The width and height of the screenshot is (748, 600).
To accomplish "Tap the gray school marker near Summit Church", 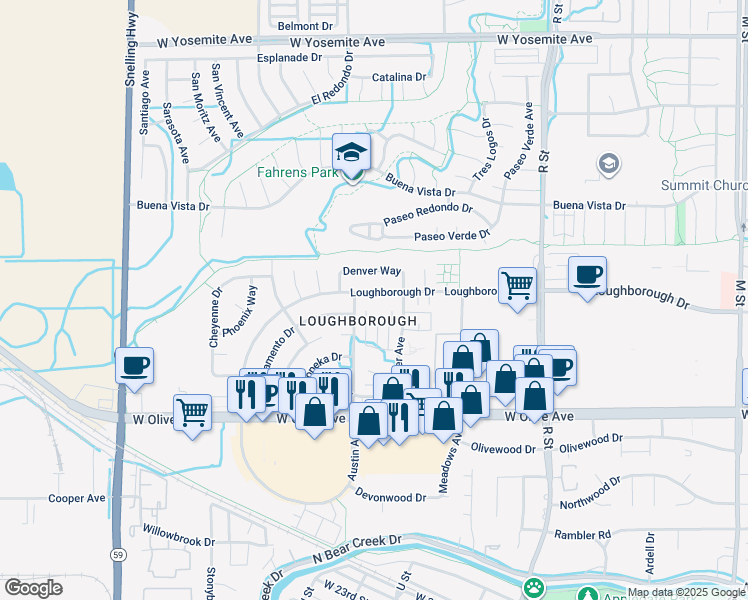I will [x=608, y=165].
